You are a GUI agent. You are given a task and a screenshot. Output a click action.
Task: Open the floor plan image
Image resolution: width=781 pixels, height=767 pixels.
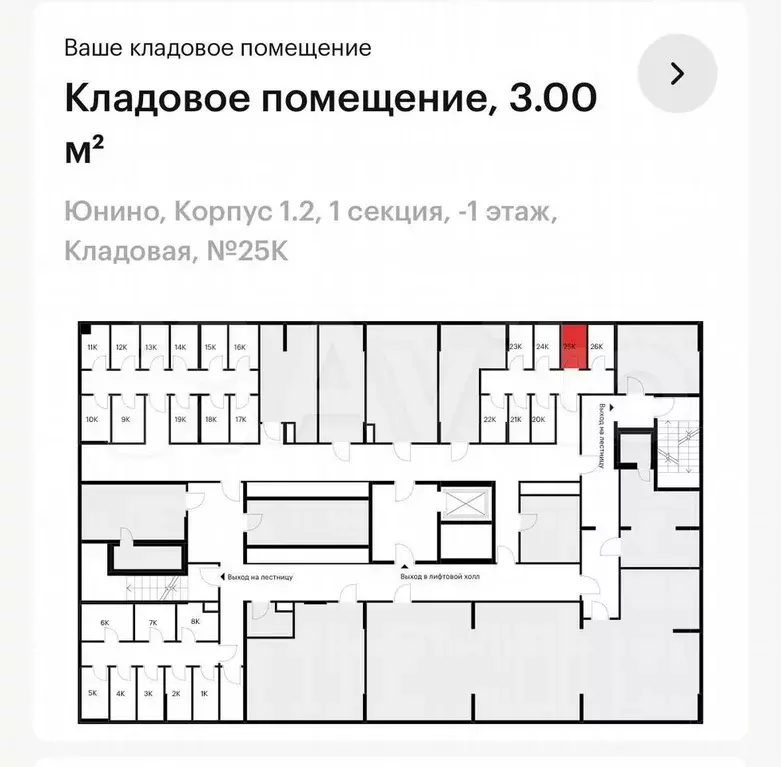click(x=392, y=523)
